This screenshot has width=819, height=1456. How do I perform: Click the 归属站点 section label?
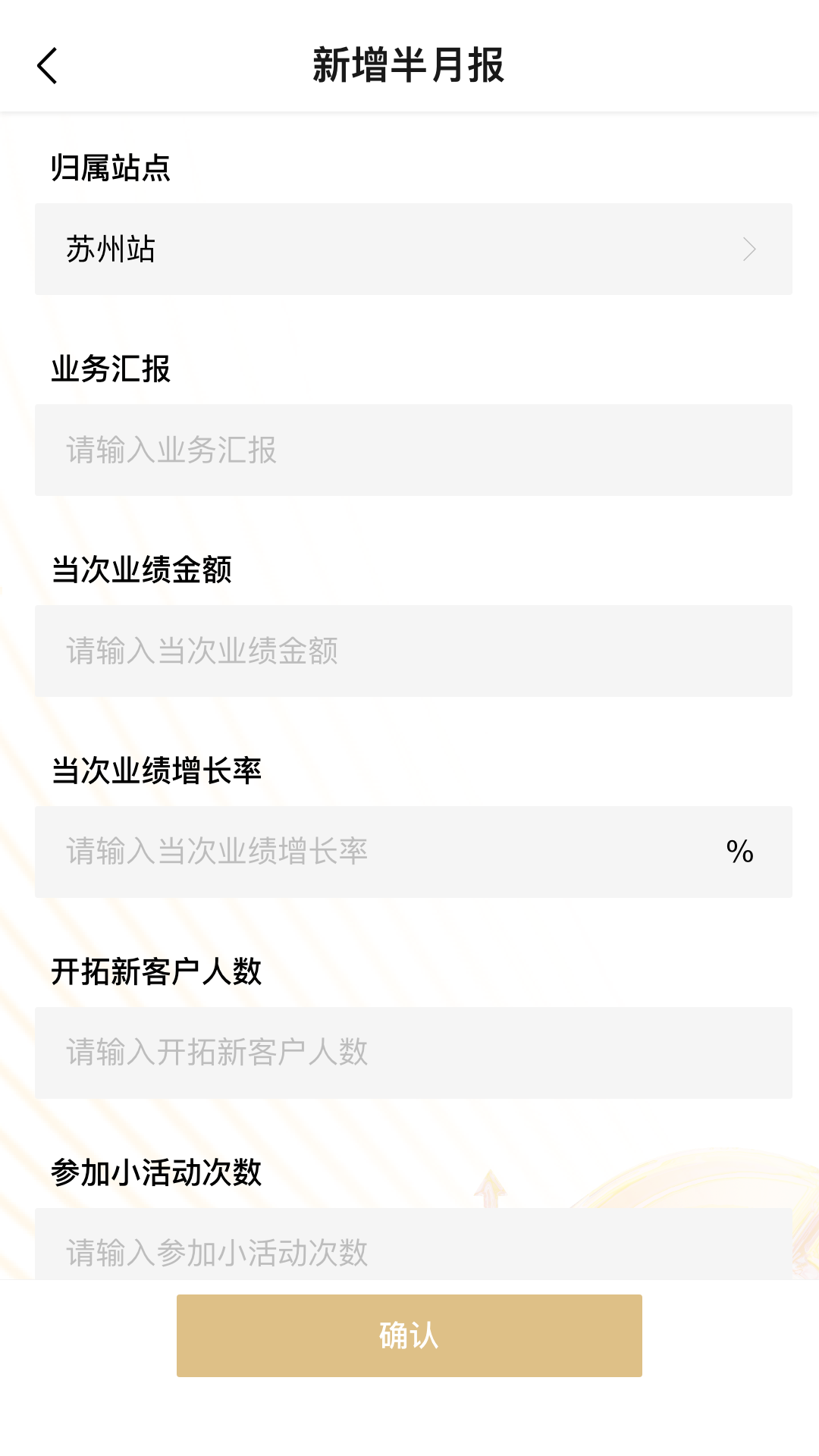[111, 171]
